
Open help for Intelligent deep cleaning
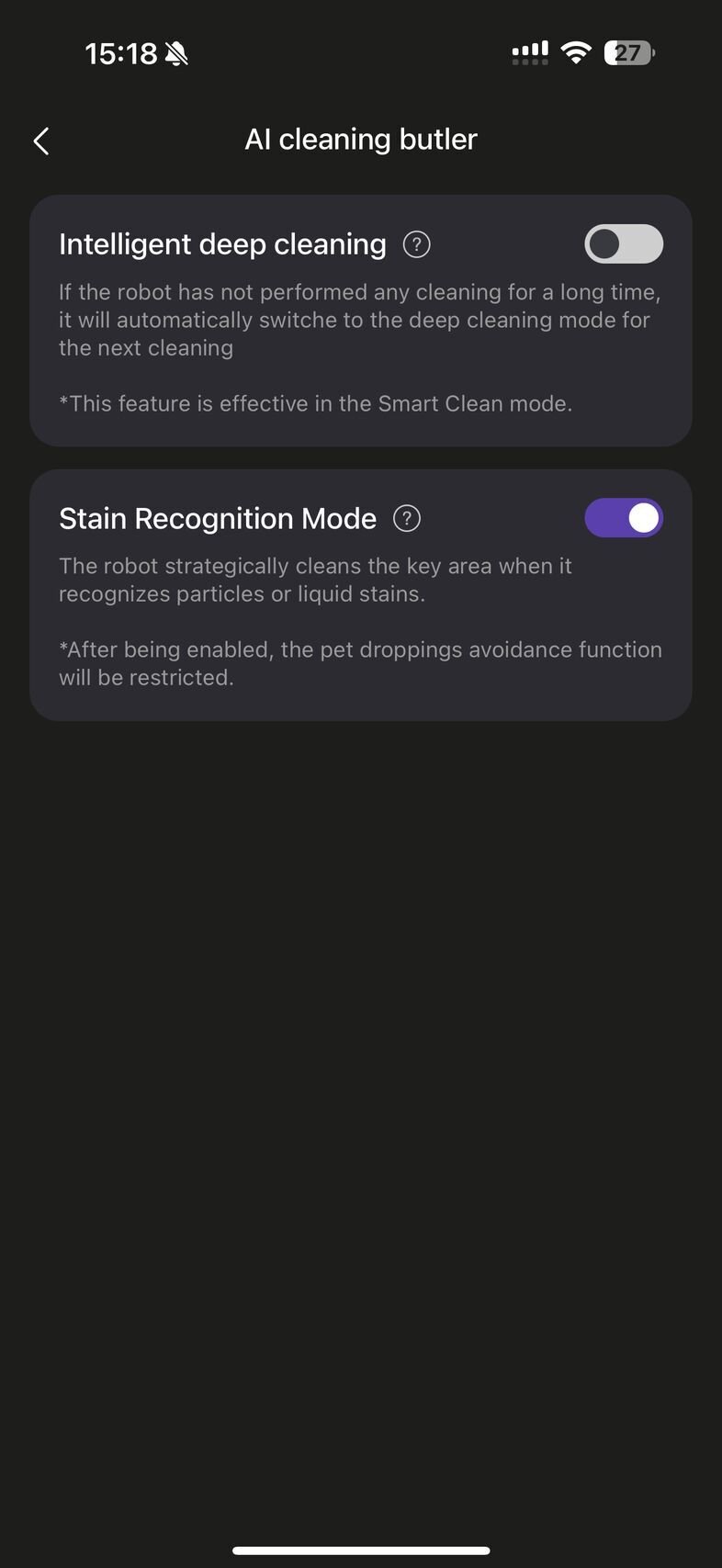click(x=417, y=244)
